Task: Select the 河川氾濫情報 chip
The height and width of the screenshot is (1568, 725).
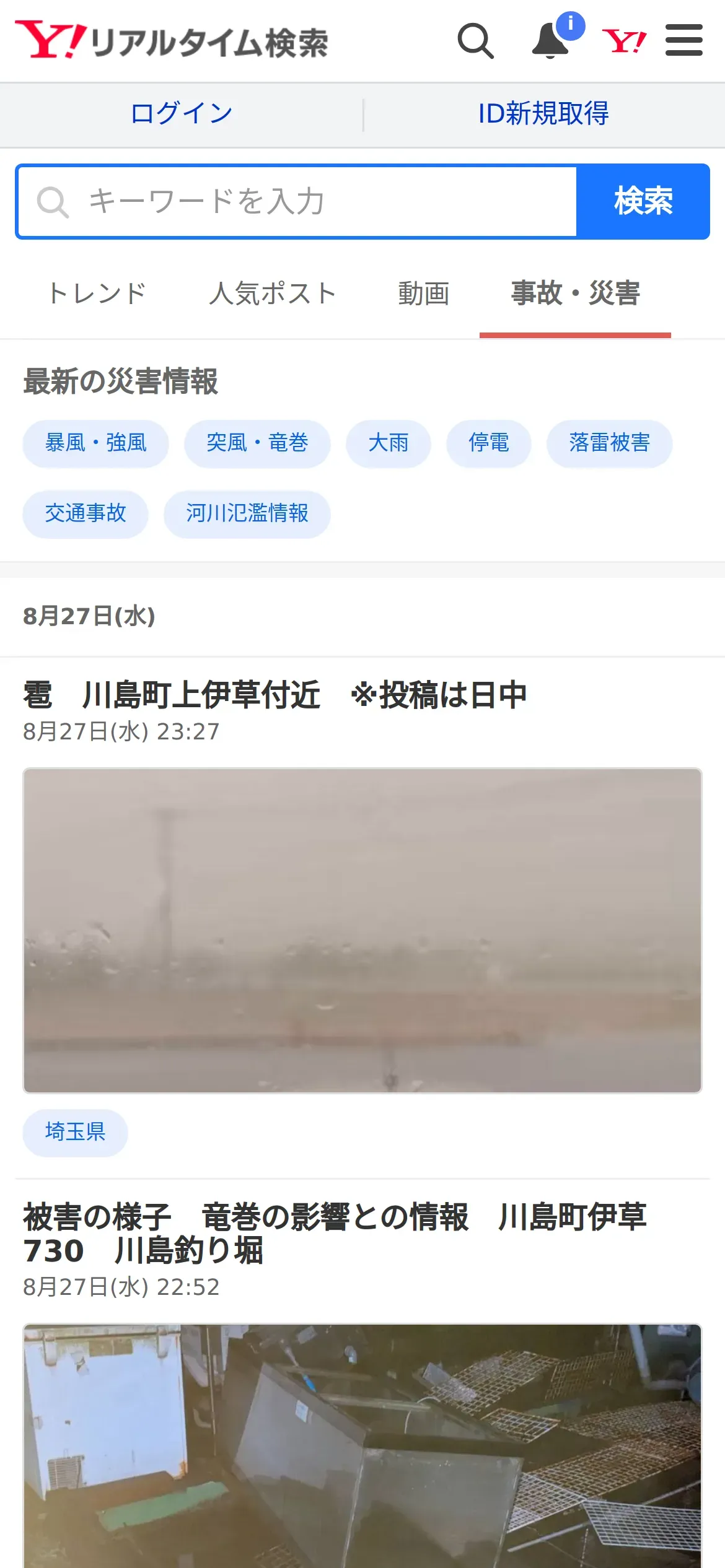Action: pyautogui.click(x=247, y=513)
